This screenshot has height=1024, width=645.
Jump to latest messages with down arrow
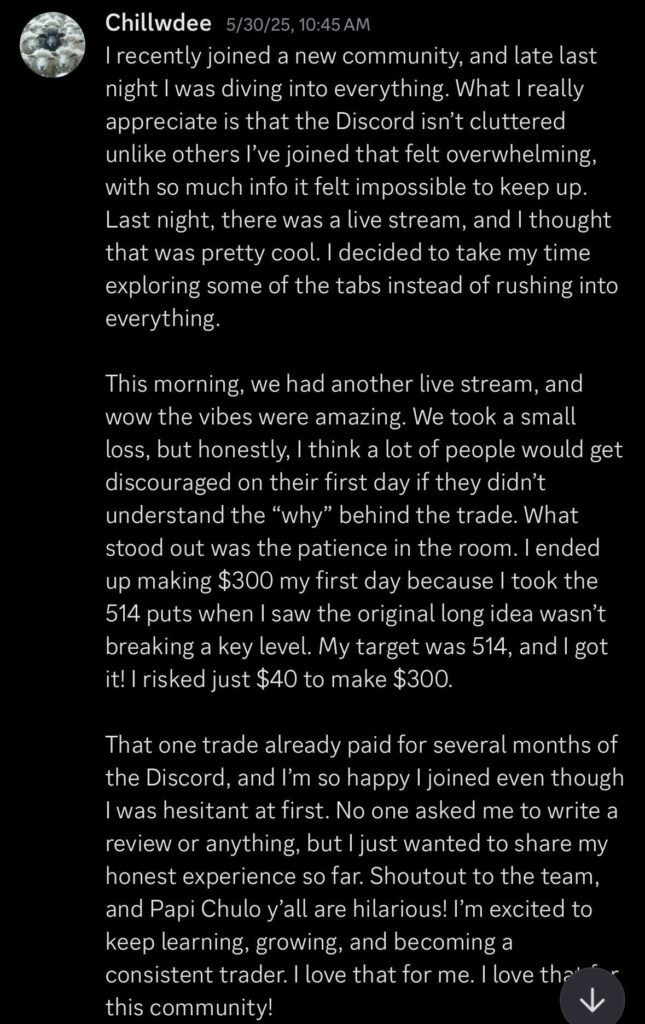click(592, 998)
